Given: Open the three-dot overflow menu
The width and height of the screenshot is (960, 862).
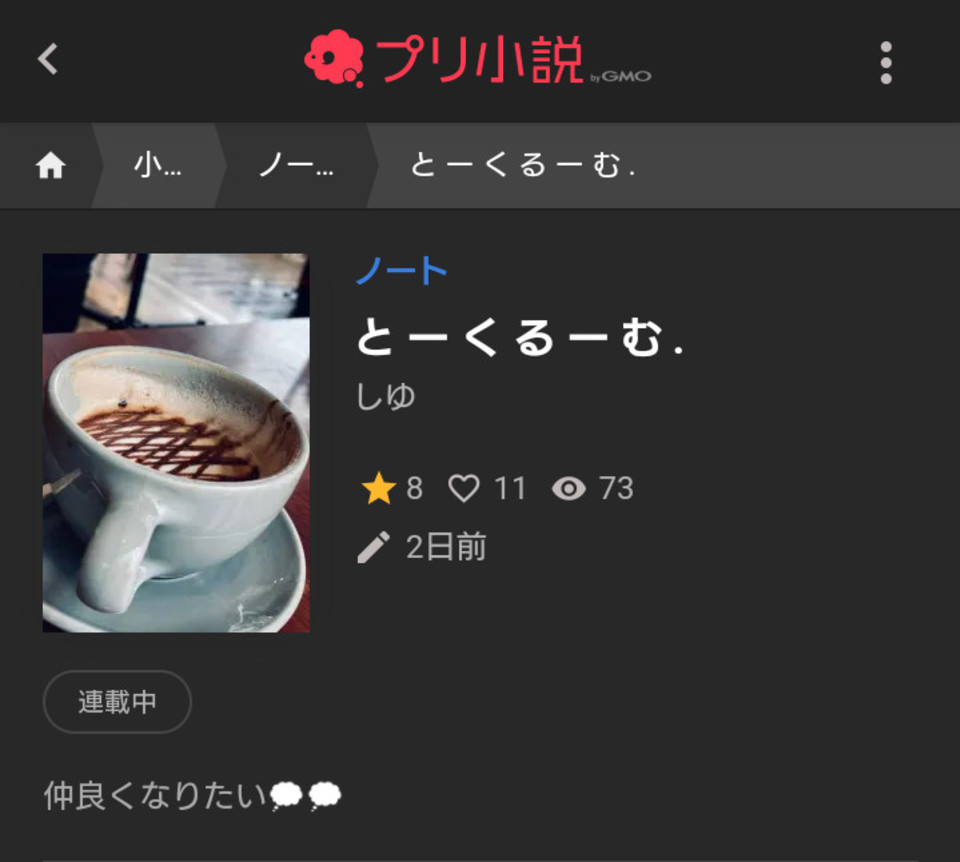Looking at the screenshot, I should tap(885, 62).
